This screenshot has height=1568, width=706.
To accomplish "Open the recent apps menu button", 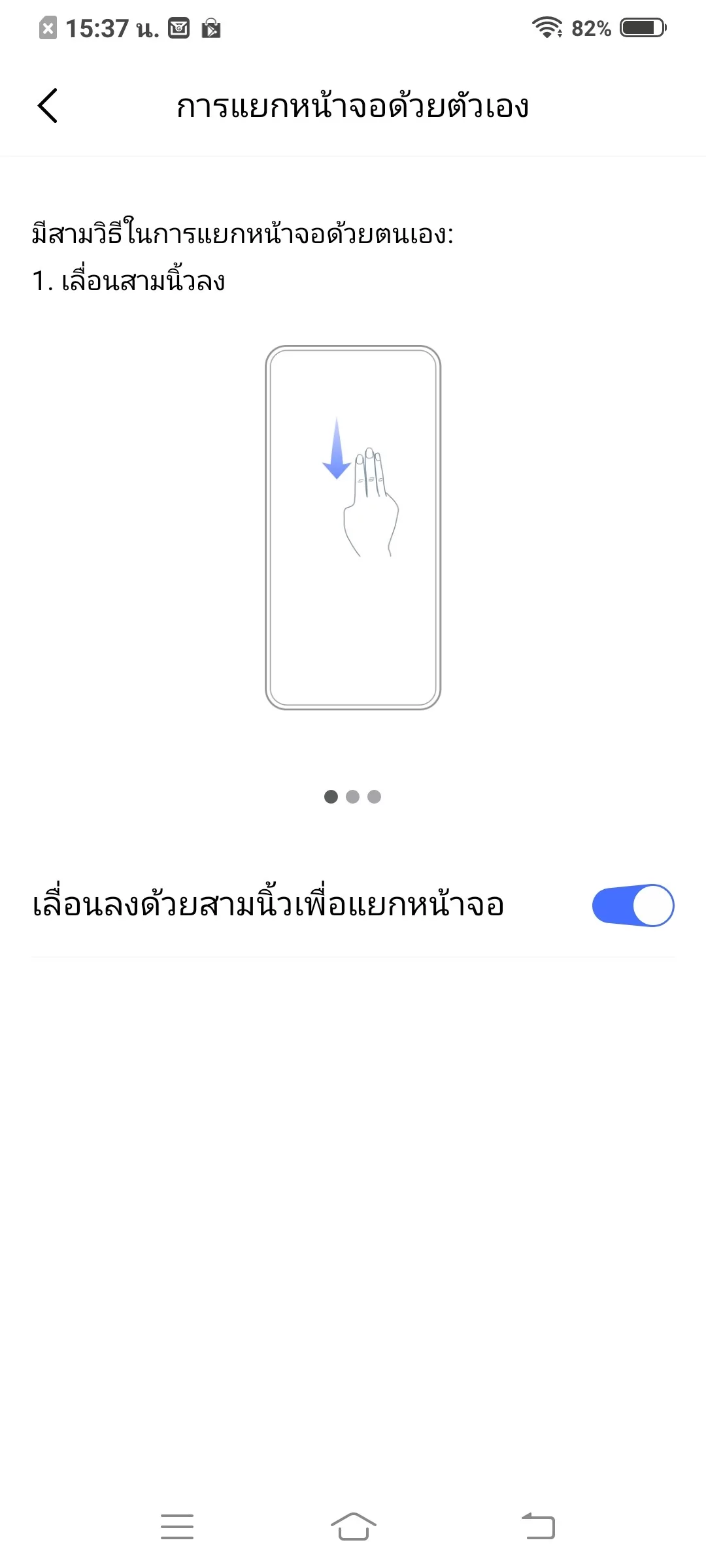I will [177, 1527].
